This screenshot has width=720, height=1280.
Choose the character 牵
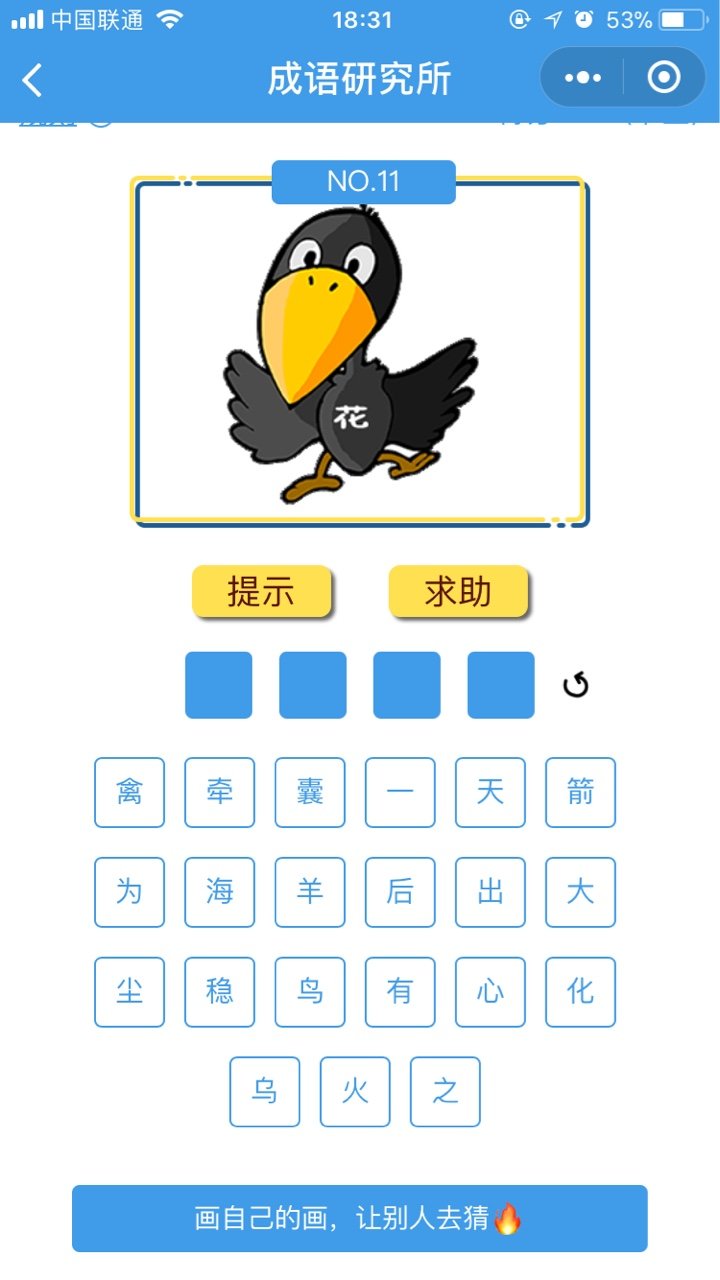(x=220, y=792)
